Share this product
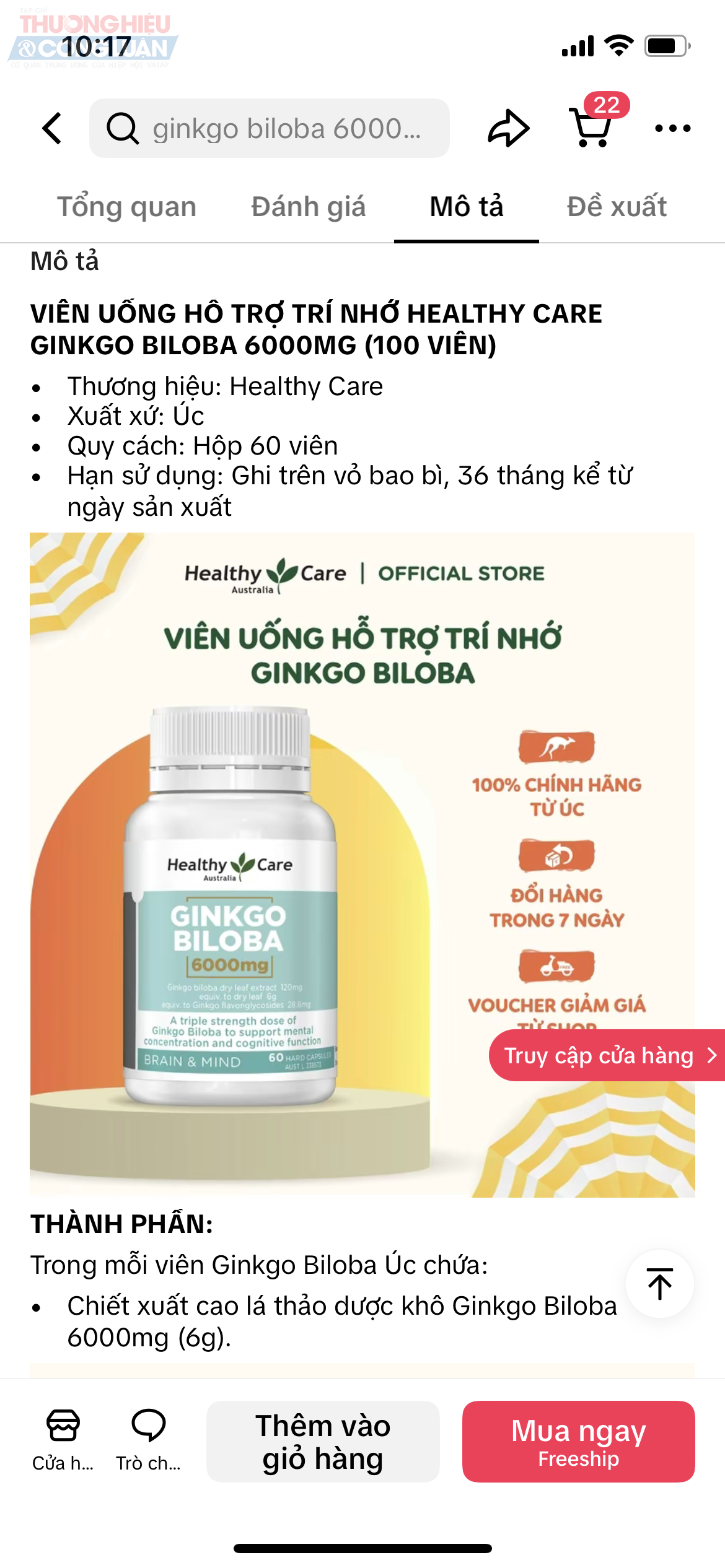This screenshot has height=1568, width=725. pos(508,128)
